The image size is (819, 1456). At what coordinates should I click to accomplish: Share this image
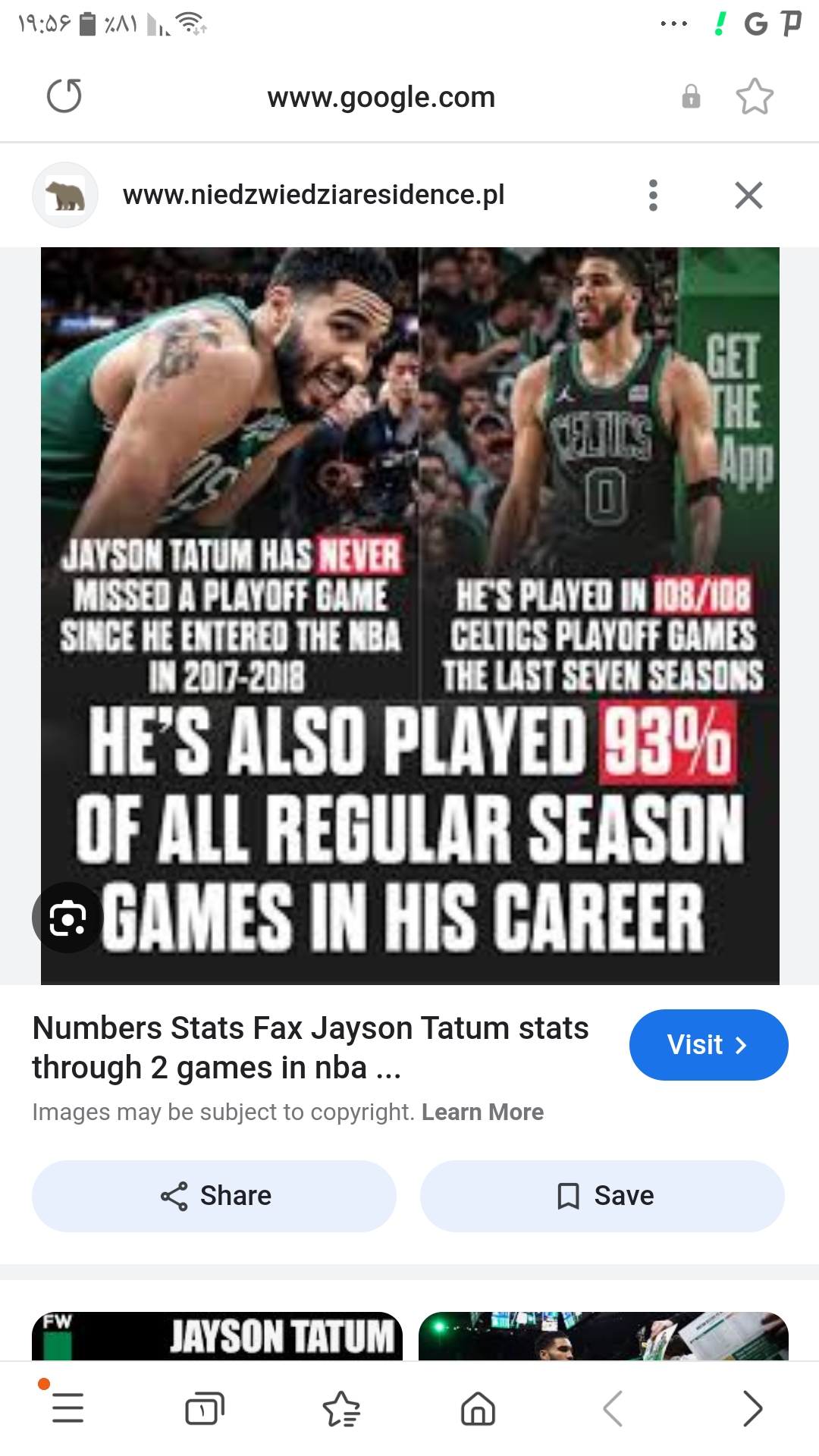tap(214, 1196)
